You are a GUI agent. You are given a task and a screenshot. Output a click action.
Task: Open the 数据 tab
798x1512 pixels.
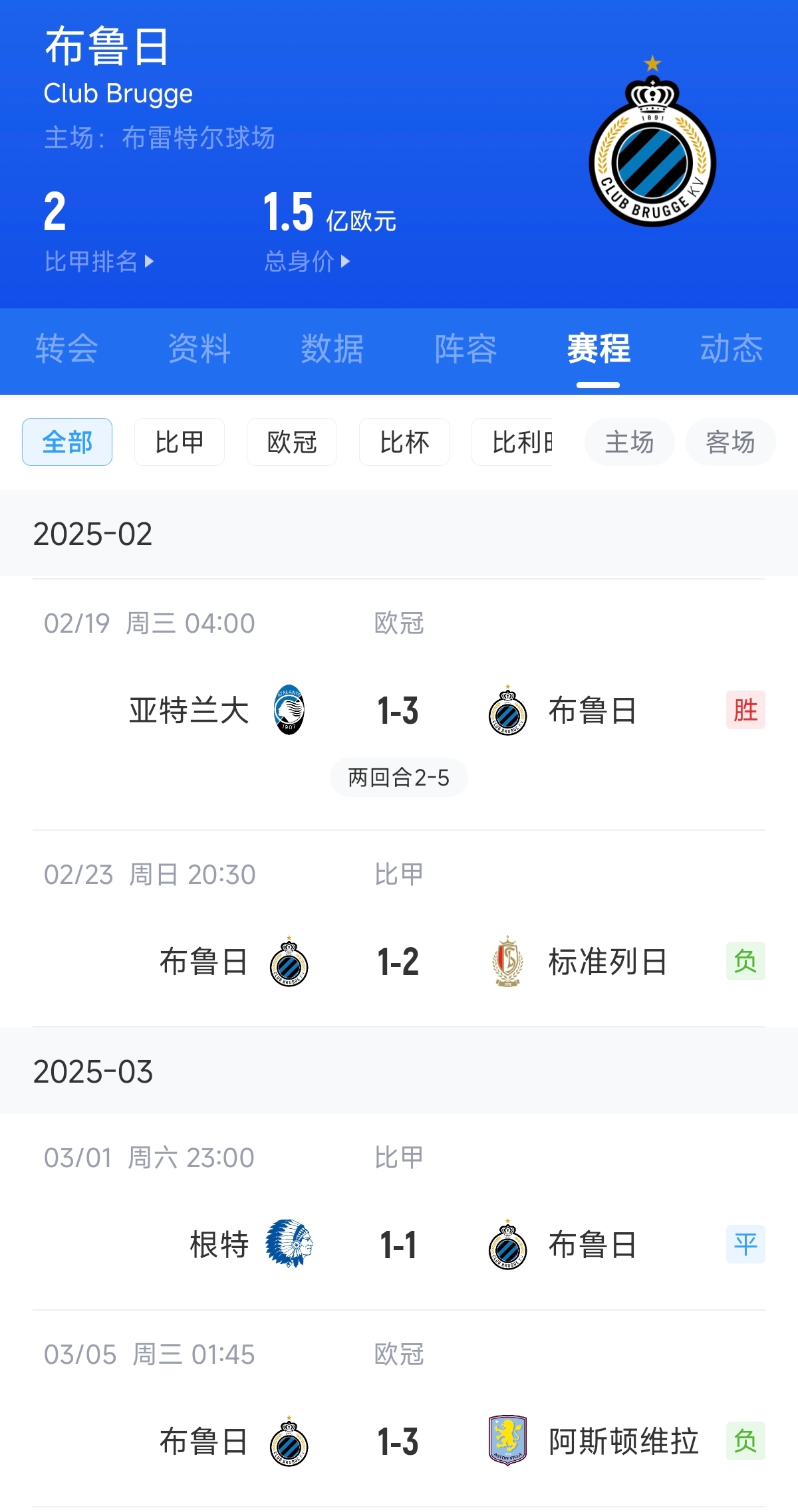(x=332, y=348)
